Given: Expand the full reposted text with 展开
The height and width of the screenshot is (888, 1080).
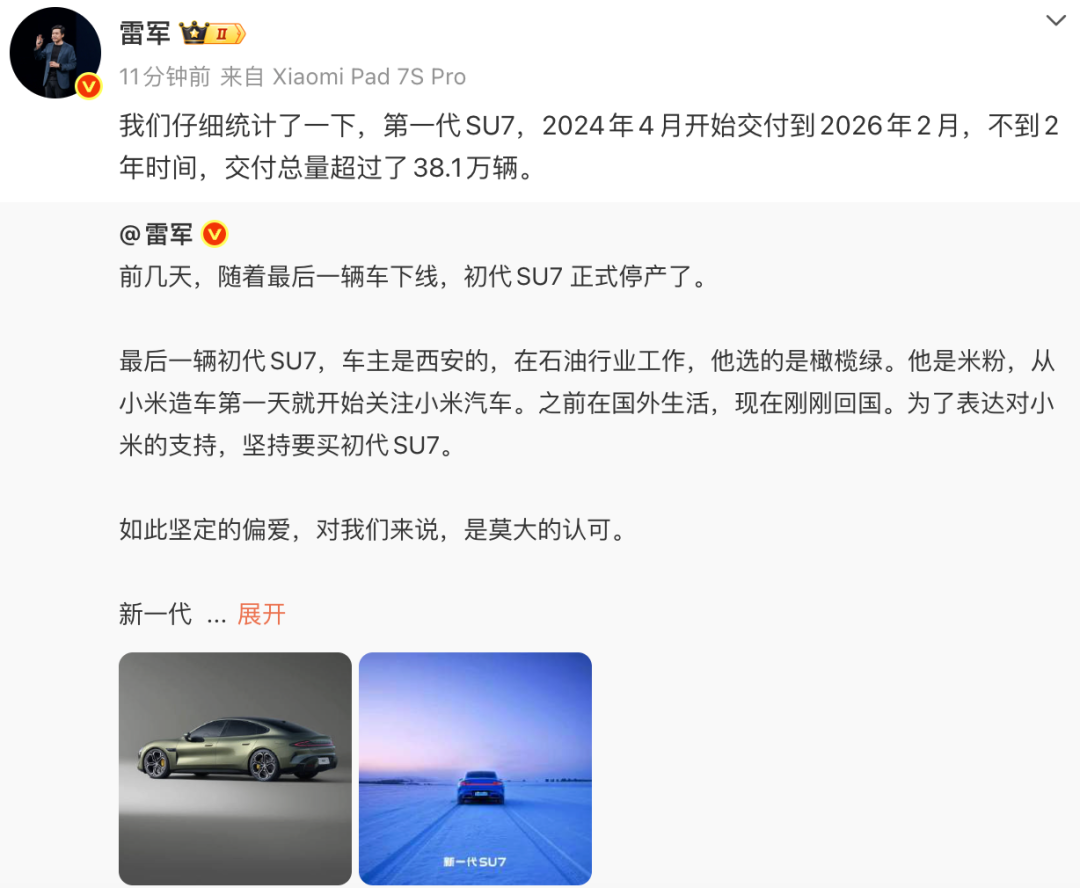Looking at the screenshot, I should pos(261,614).
